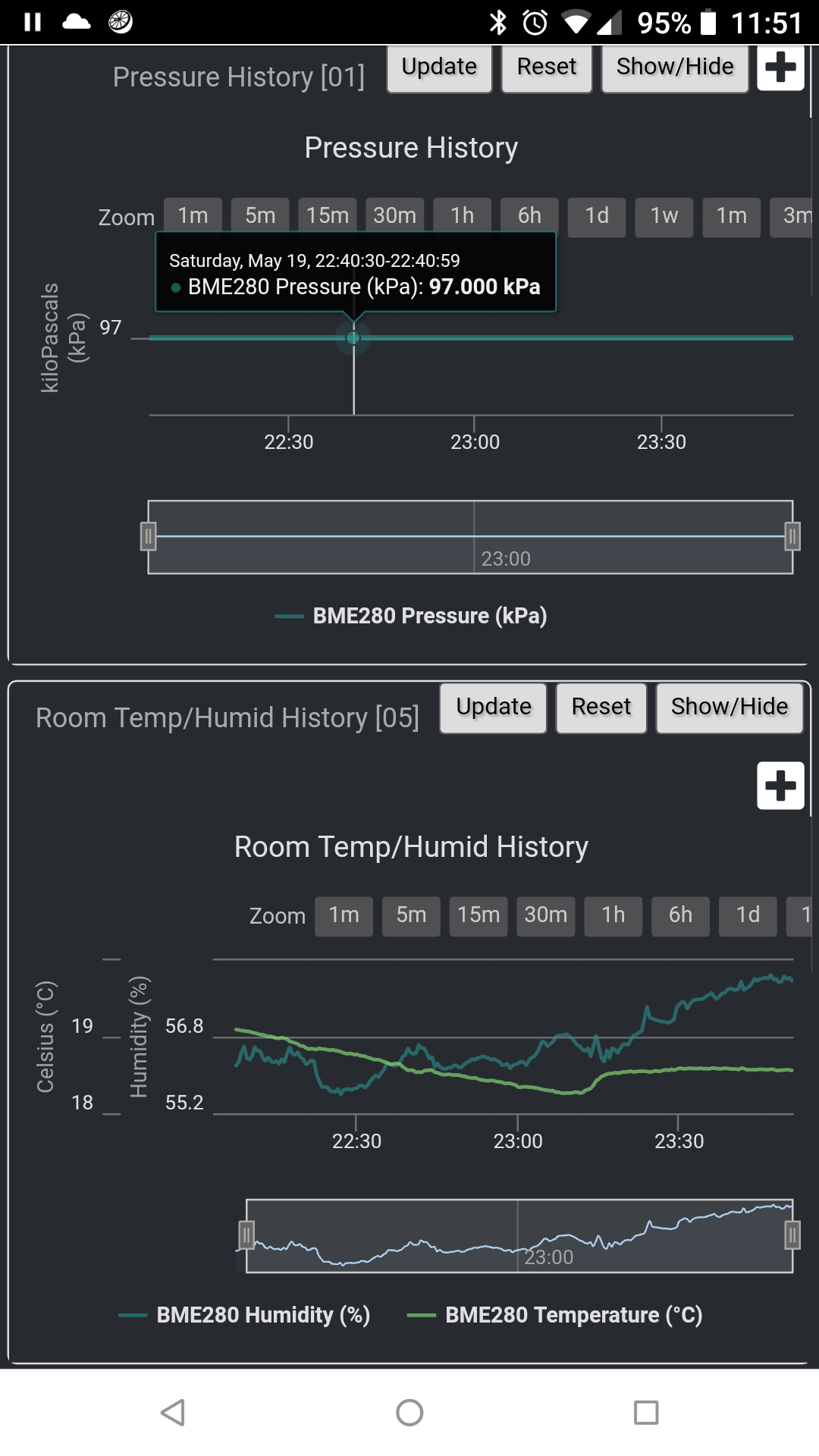Set Pressure History zoom to 5m
The height and width of the screenshot is (1456, 819).
tap(260, 217)
